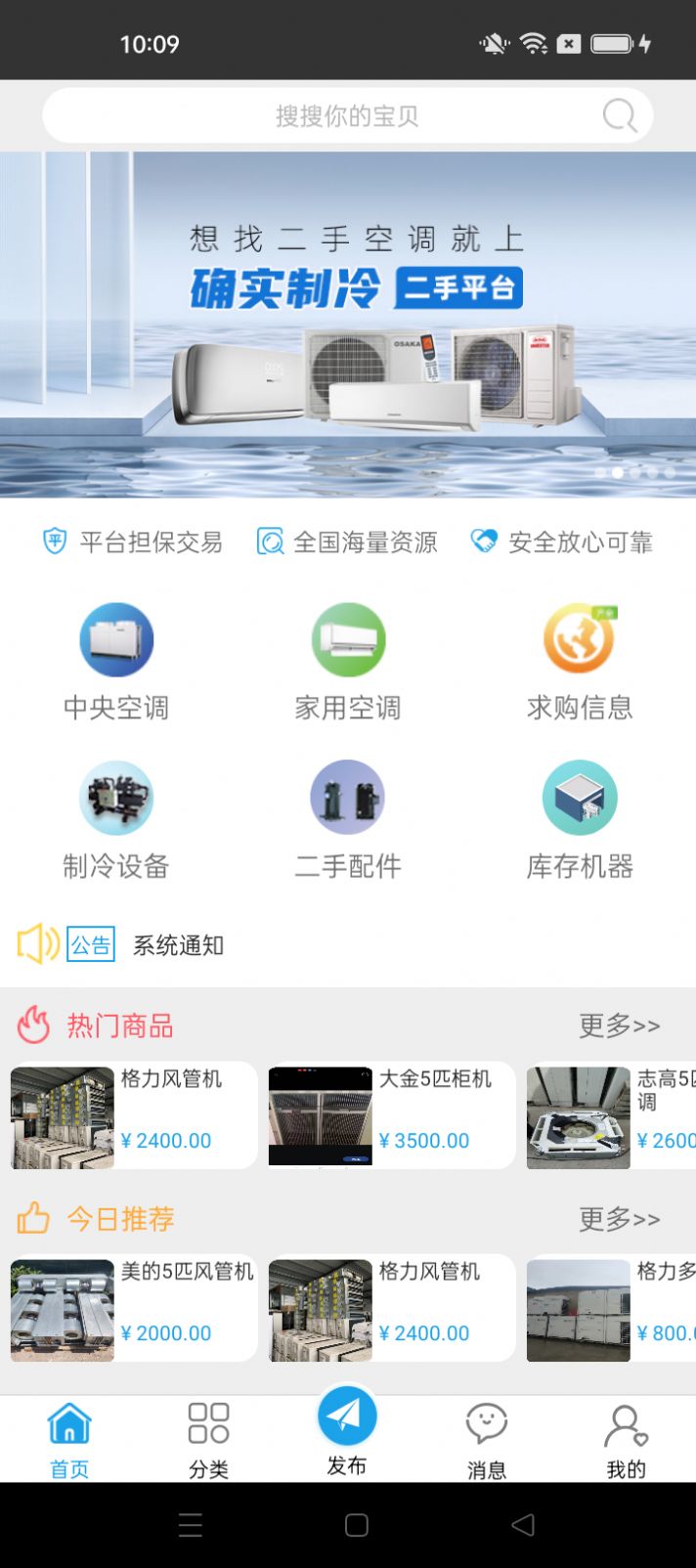Open 大金5匹柜机 product card

click(391, 1115)
